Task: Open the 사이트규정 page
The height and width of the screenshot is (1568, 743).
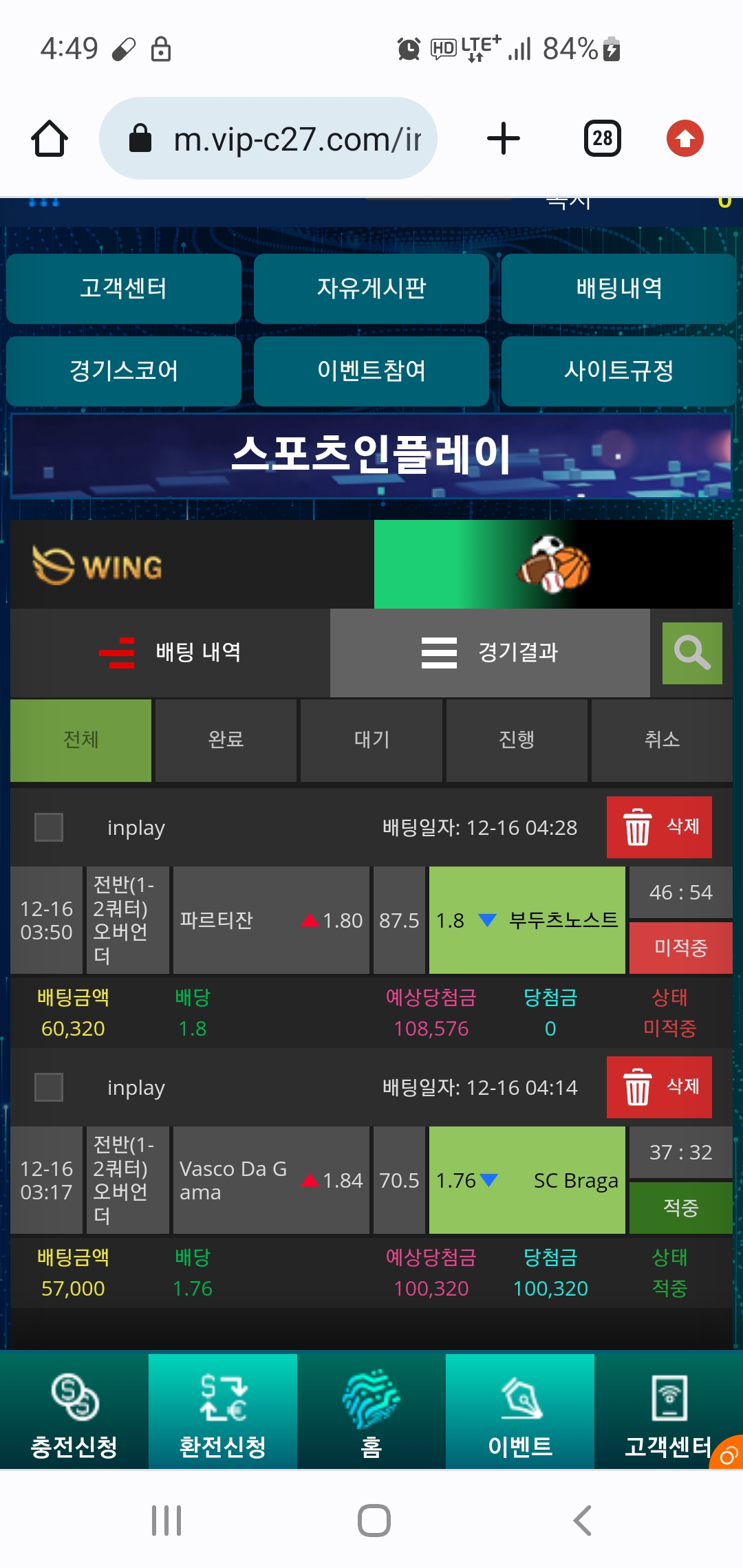Action: tap(618, 371)
